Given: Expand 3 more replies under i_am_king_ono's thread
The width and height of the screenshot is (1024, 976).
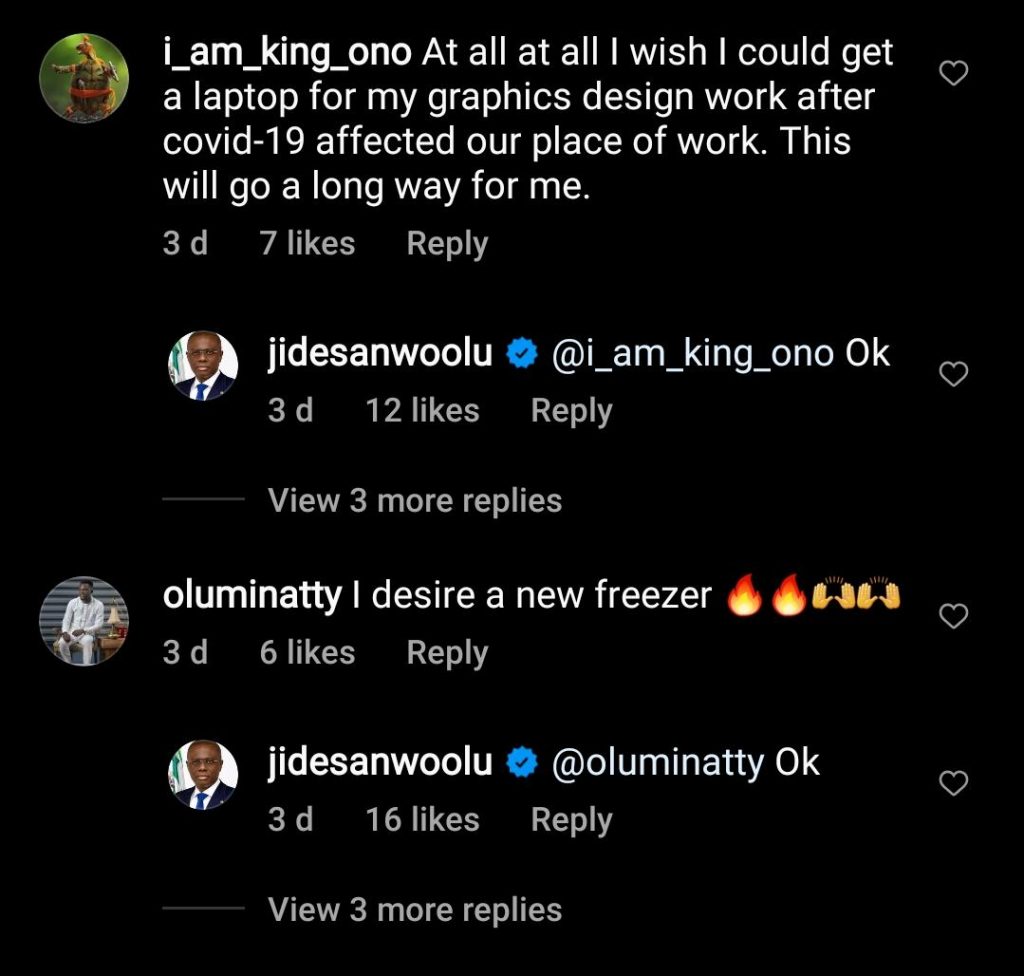Looking at the screenshot, I should pyautogui.click(x=414, y=500).
